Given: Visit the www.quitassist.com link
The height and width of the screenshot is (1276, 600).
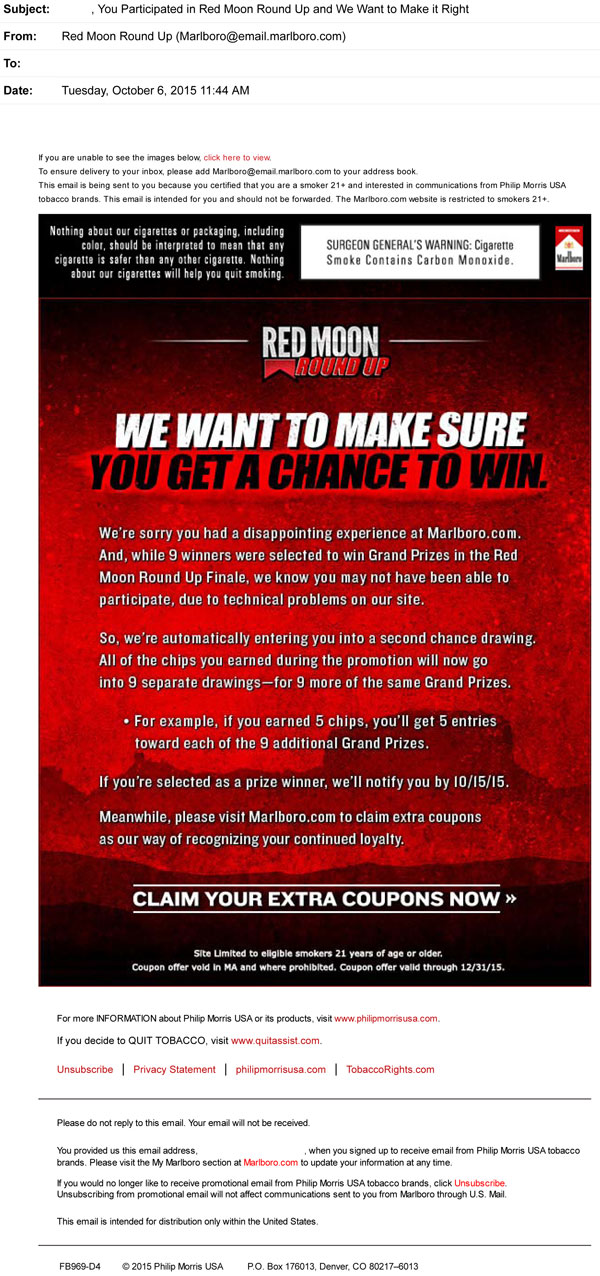Looking at the screenshot, I should click(x=276, y=1040).
